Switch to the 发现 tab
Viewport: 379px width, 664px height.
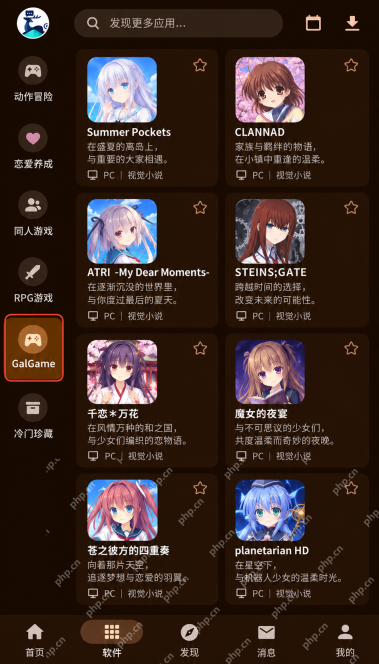coord(189,639)
